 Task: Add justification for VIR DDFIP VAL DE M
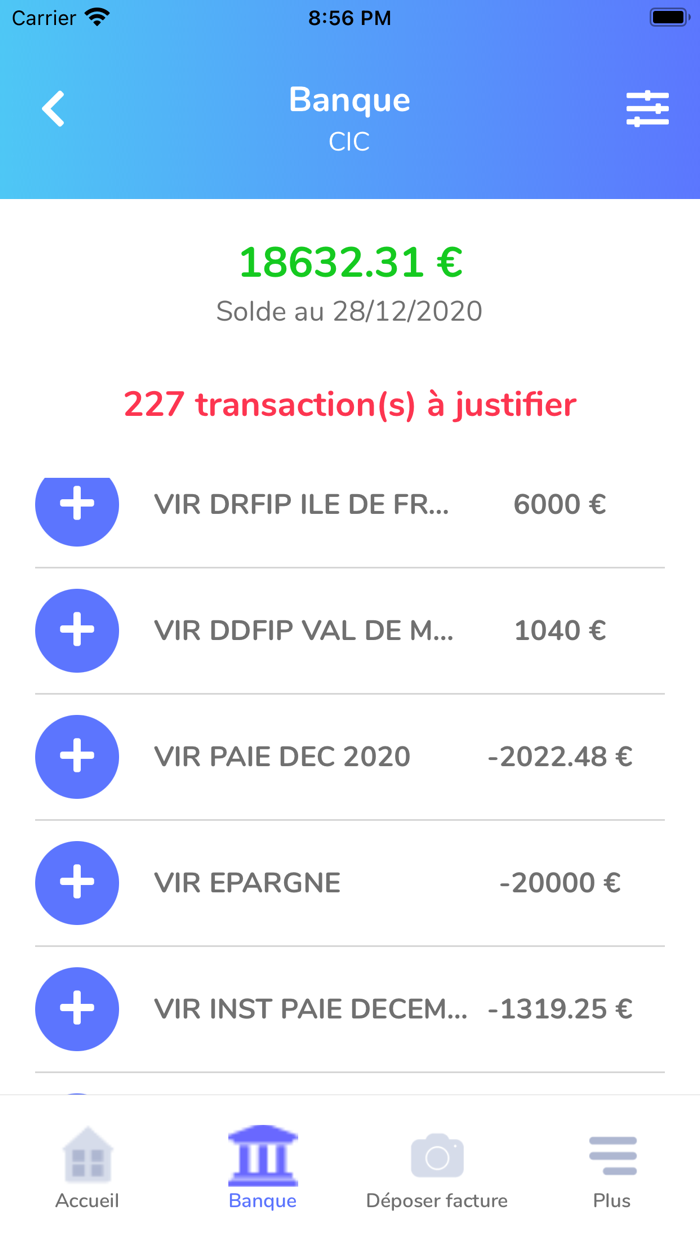(77, 631)
